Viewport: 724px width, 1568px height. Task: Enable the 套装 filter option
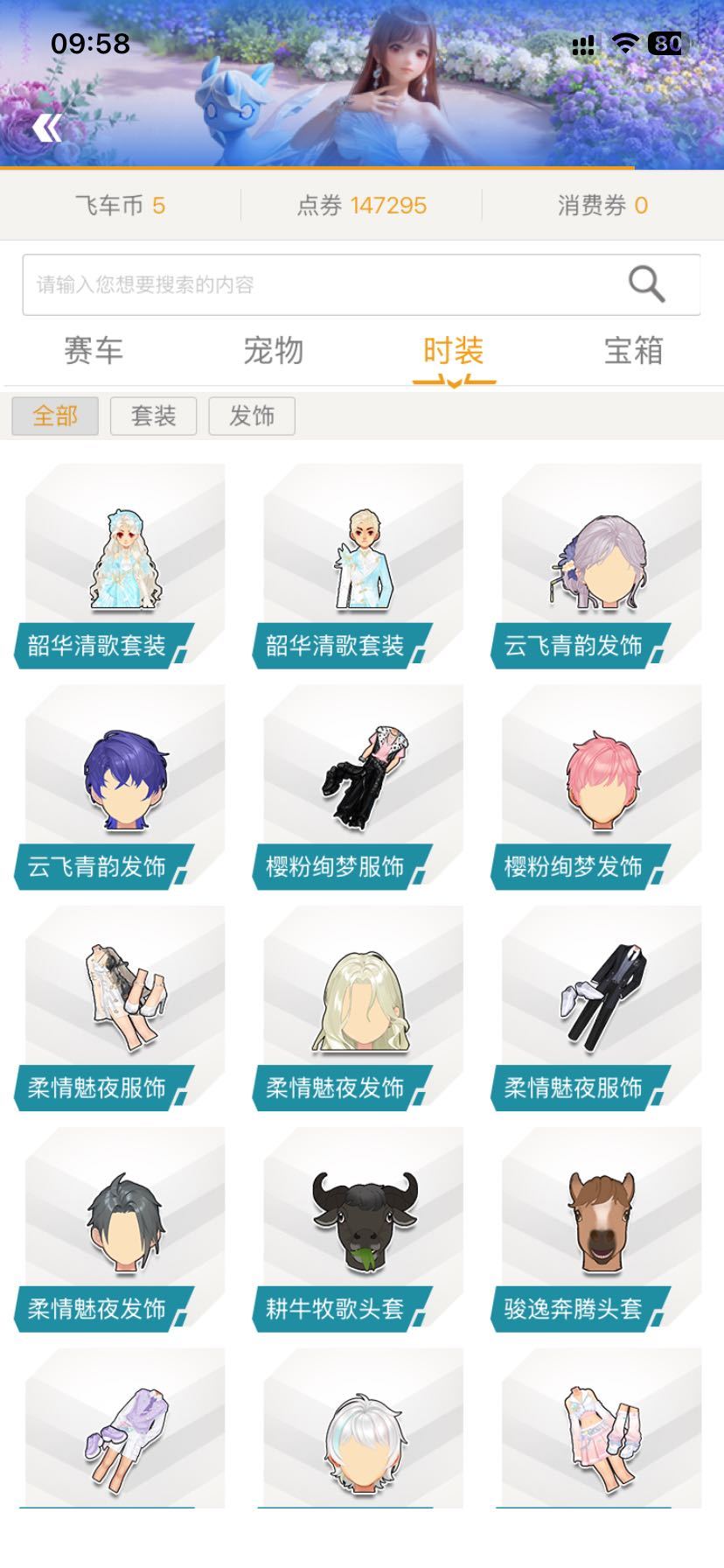click(x=154, y=416)
